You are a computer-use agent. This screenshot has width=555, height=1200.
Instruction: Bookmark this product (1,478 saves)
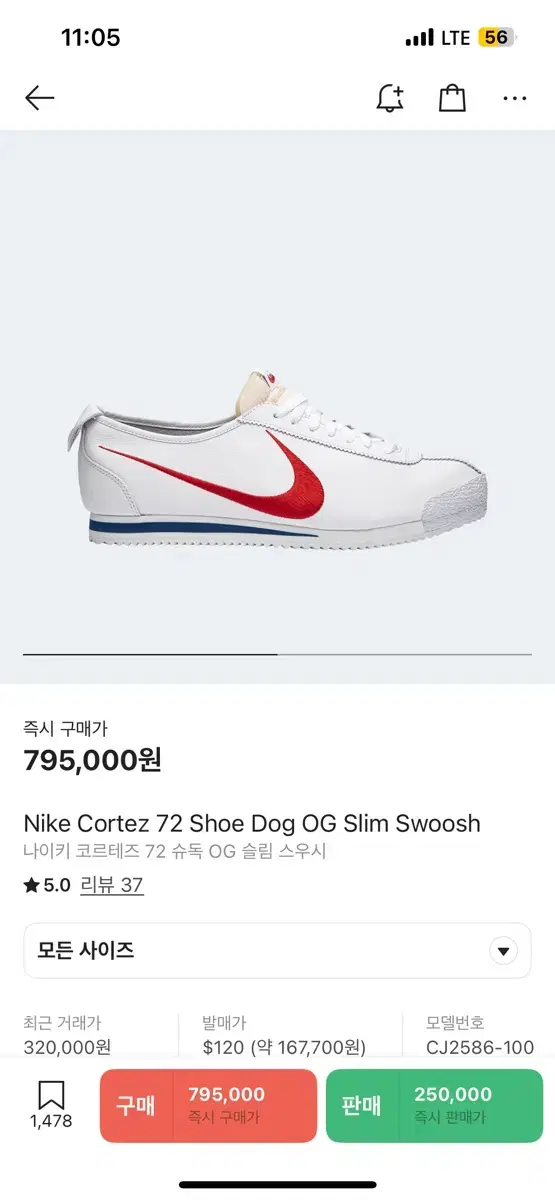pos(51,1104)
